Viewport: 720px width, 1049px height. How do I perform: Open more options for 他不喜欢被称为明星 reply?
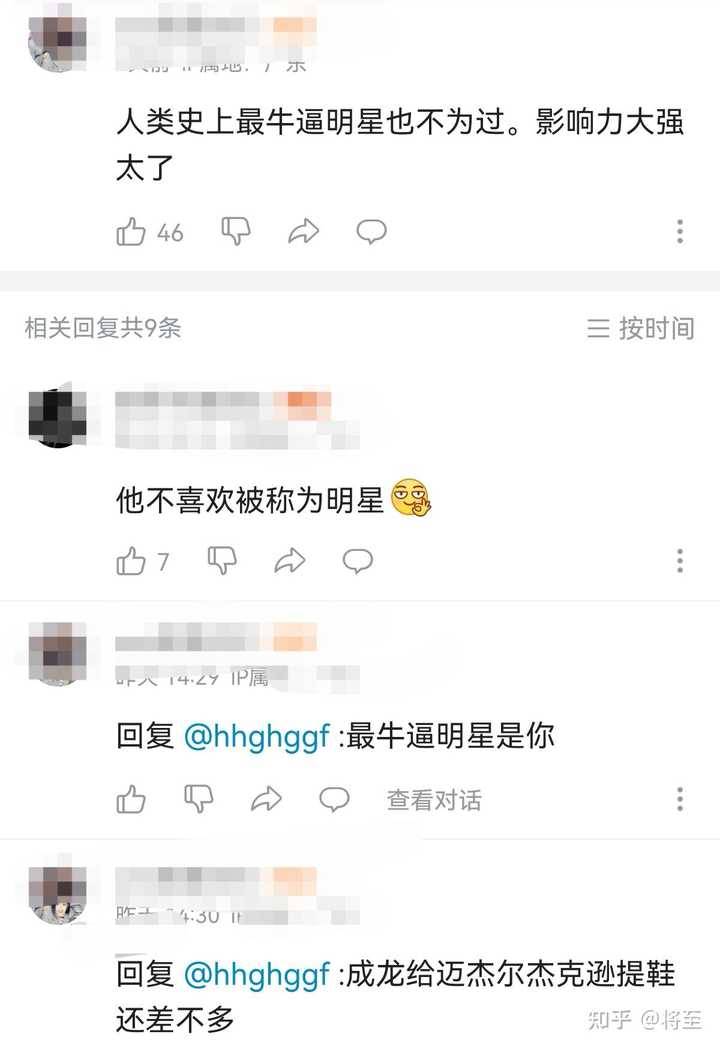tap(680, 561)
